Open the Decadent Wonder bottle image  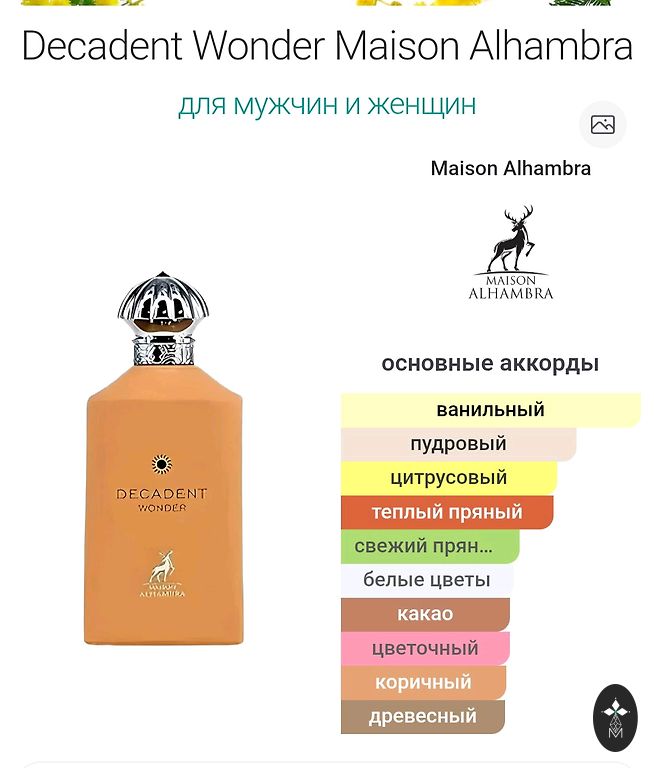[x=163, y=460]
